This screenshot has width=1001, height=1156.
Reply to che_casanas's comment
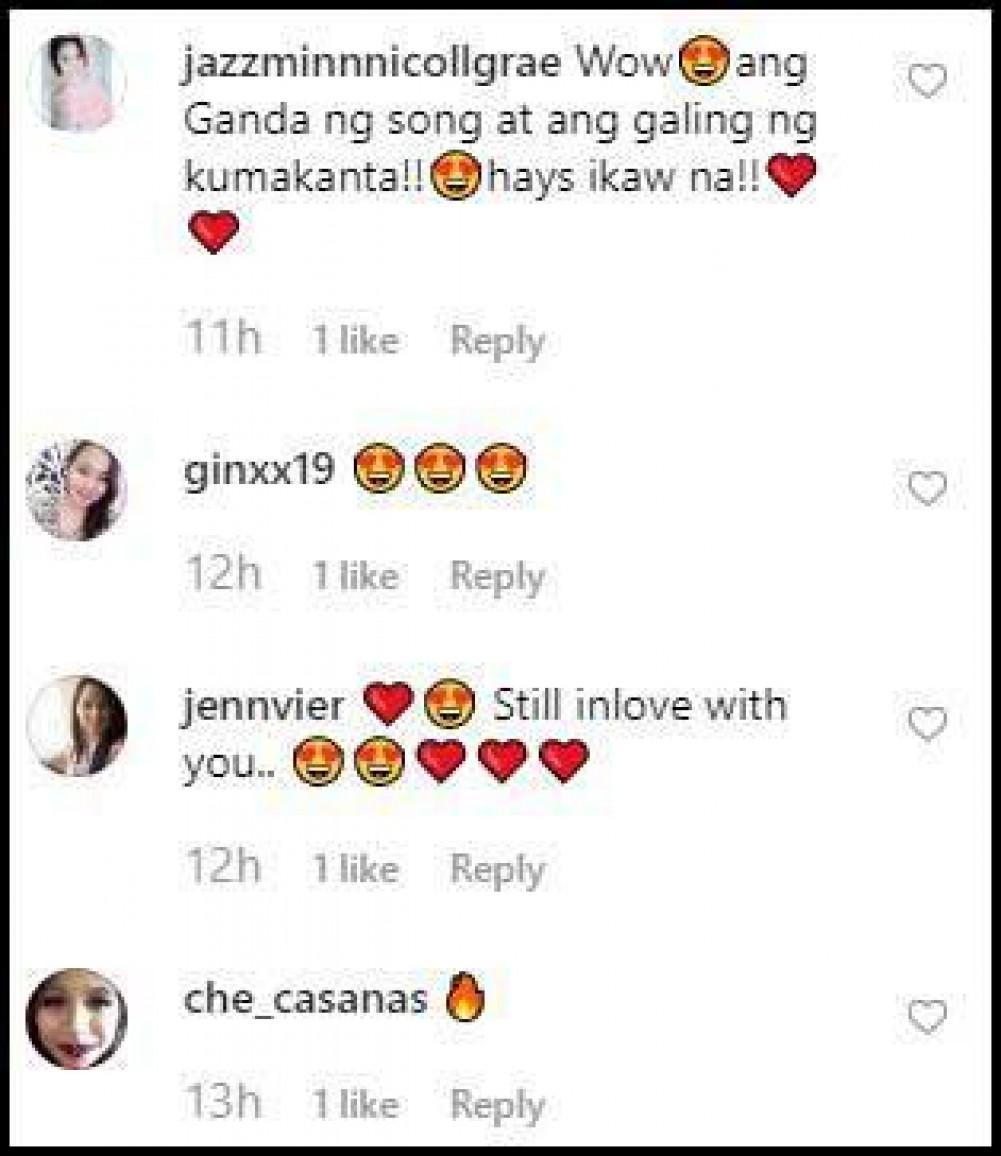pyautogui.click(x=497, y=1105)
